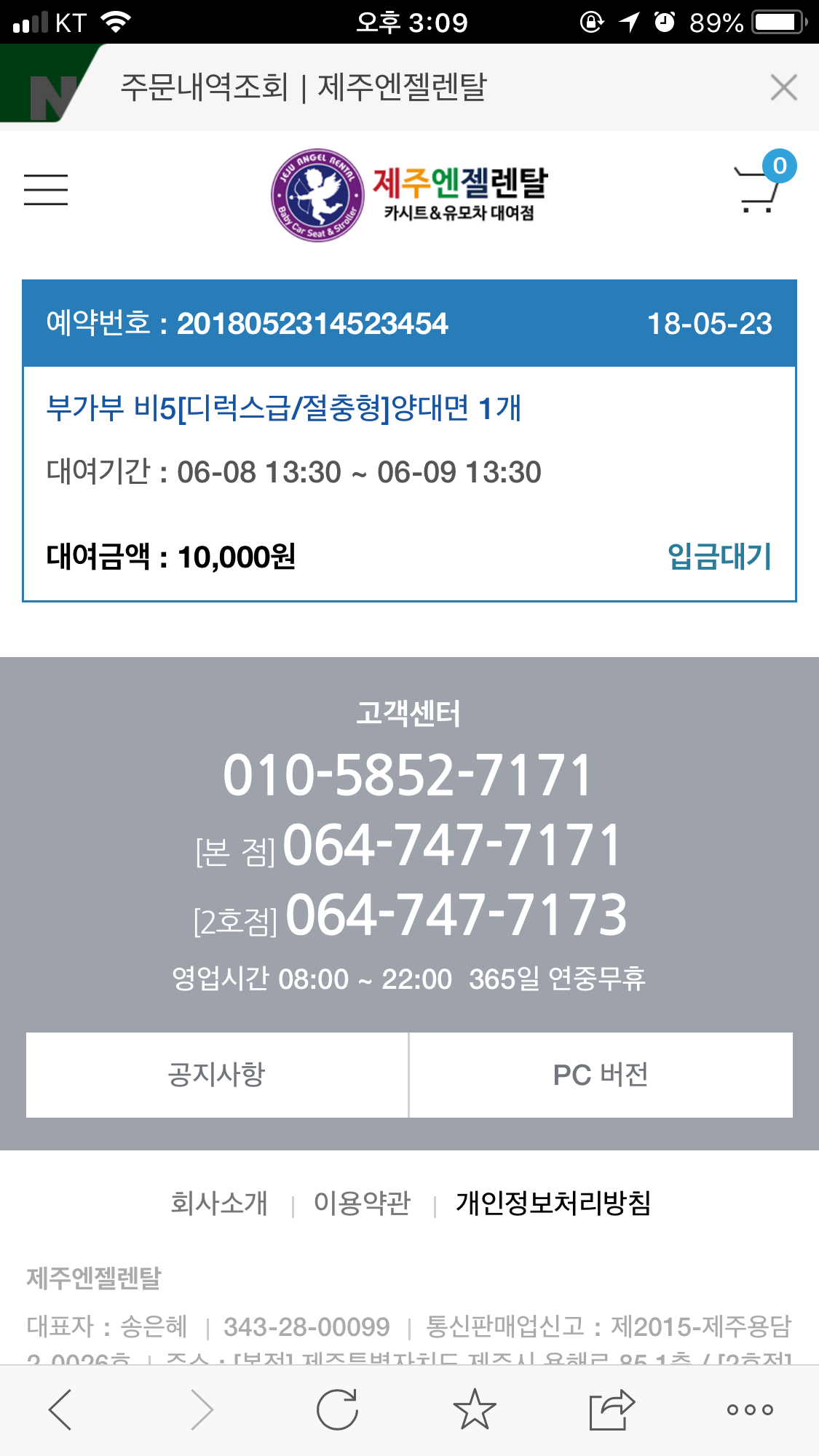The image size is (819, 1456).
Task: Open 공지사항 notices
Action: [x=217, y=1075]
